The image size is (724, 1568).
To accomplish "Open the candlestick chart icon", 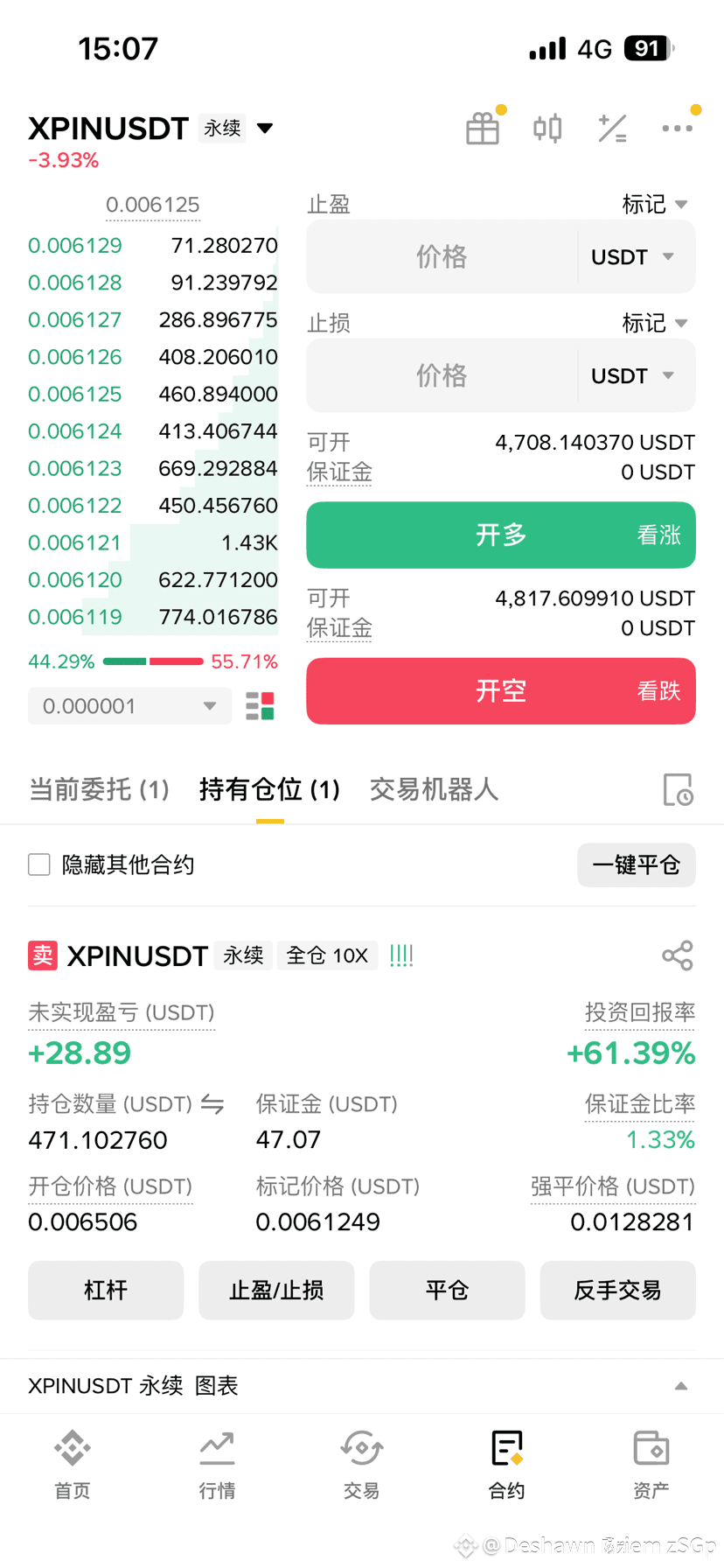I will [547, 129].
